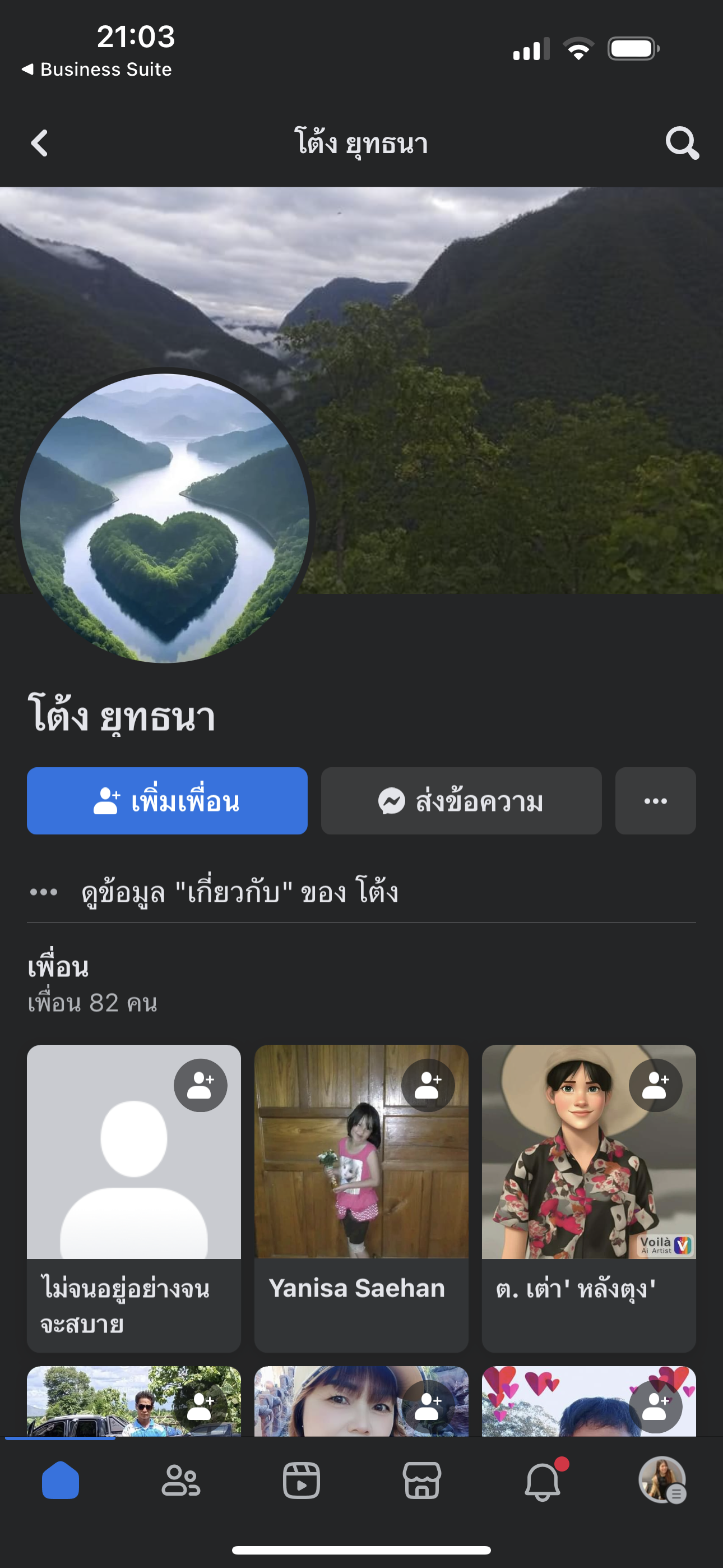Return to Business Suite app

coord(98,70)
